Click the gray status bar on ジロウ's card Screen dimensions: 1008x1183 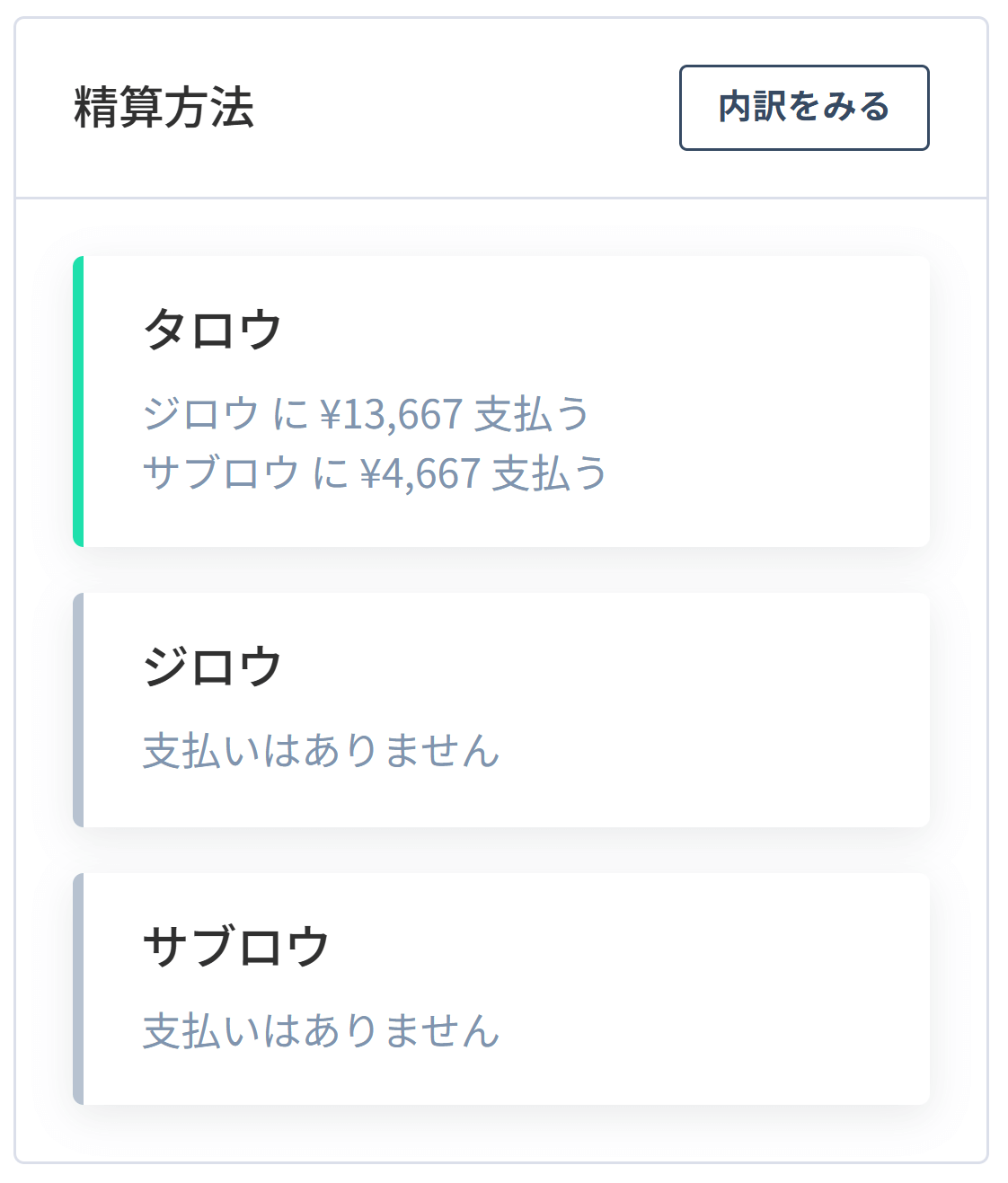point(79,707)
